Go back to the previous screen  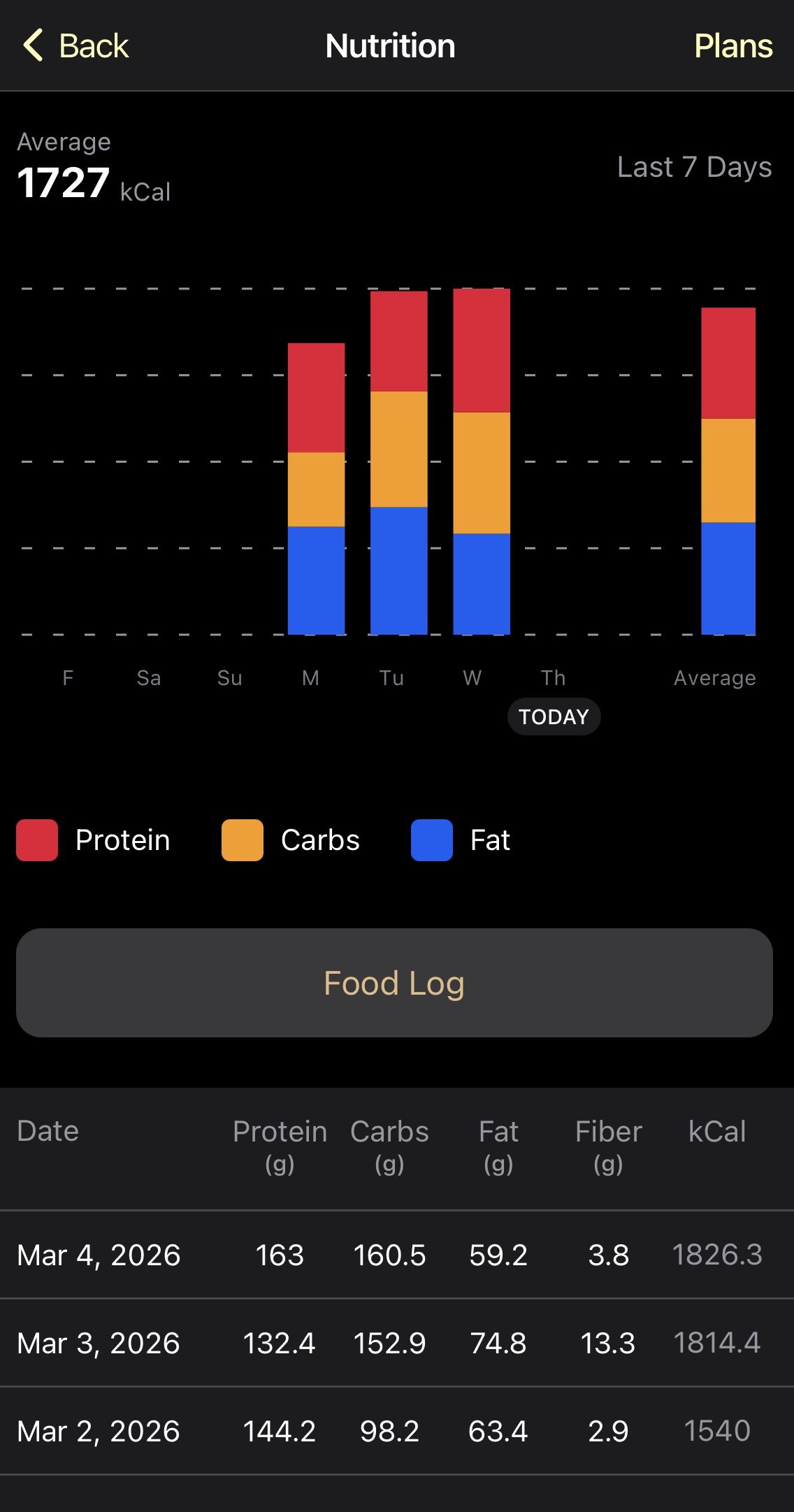(x=75, y=46)
